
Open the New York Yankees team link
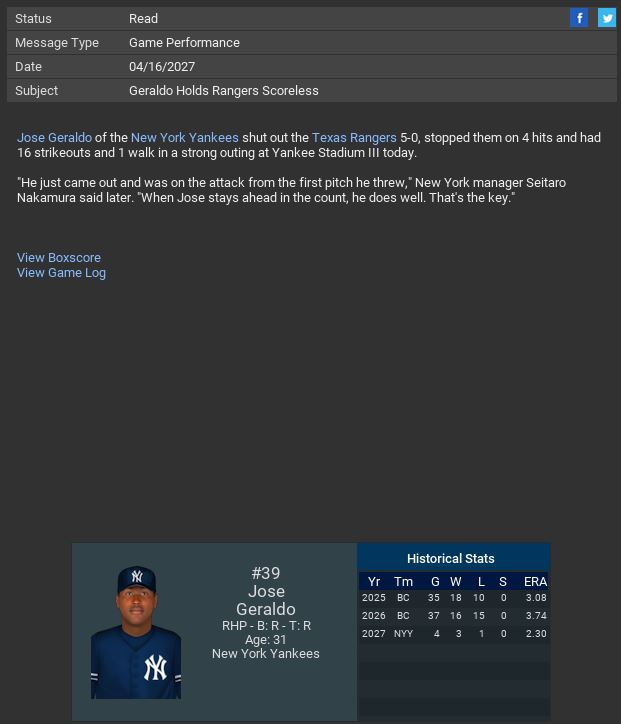tap(185, 138)
